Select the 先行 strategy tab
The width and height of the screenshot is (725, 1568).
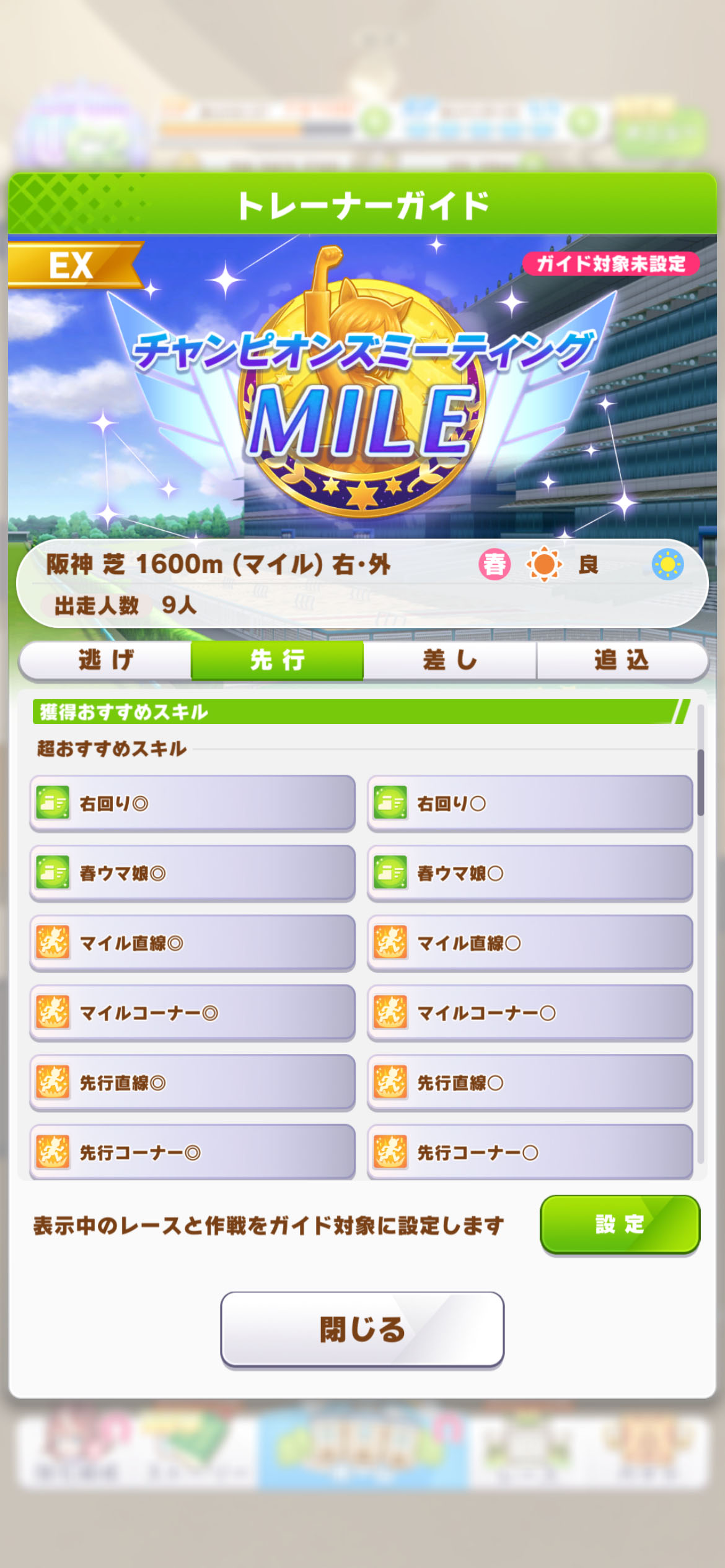coord(277,660)
